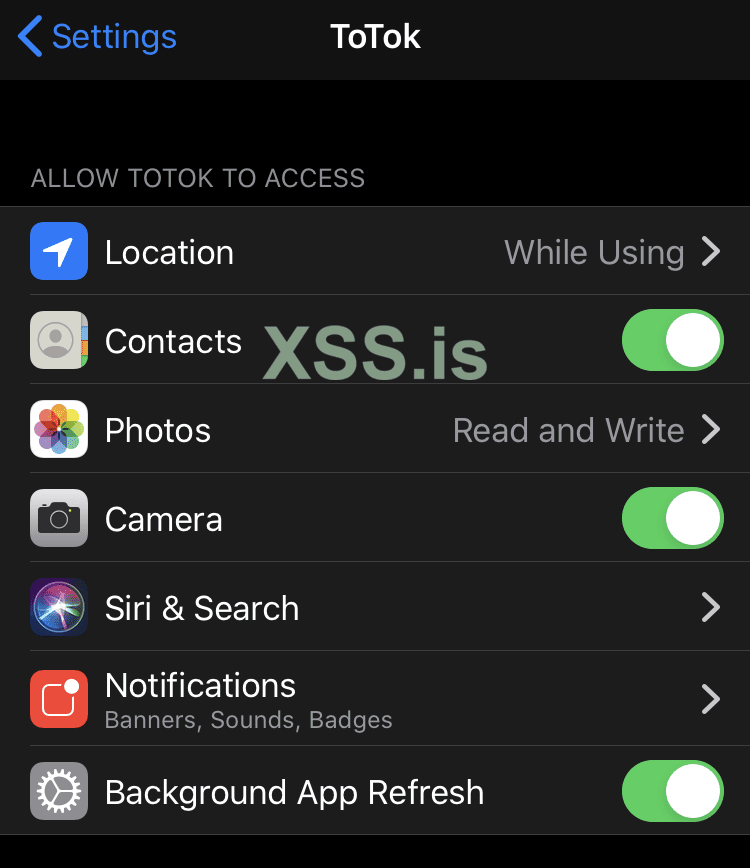
Task: Open Photos access settings
Action: [375, 430]
